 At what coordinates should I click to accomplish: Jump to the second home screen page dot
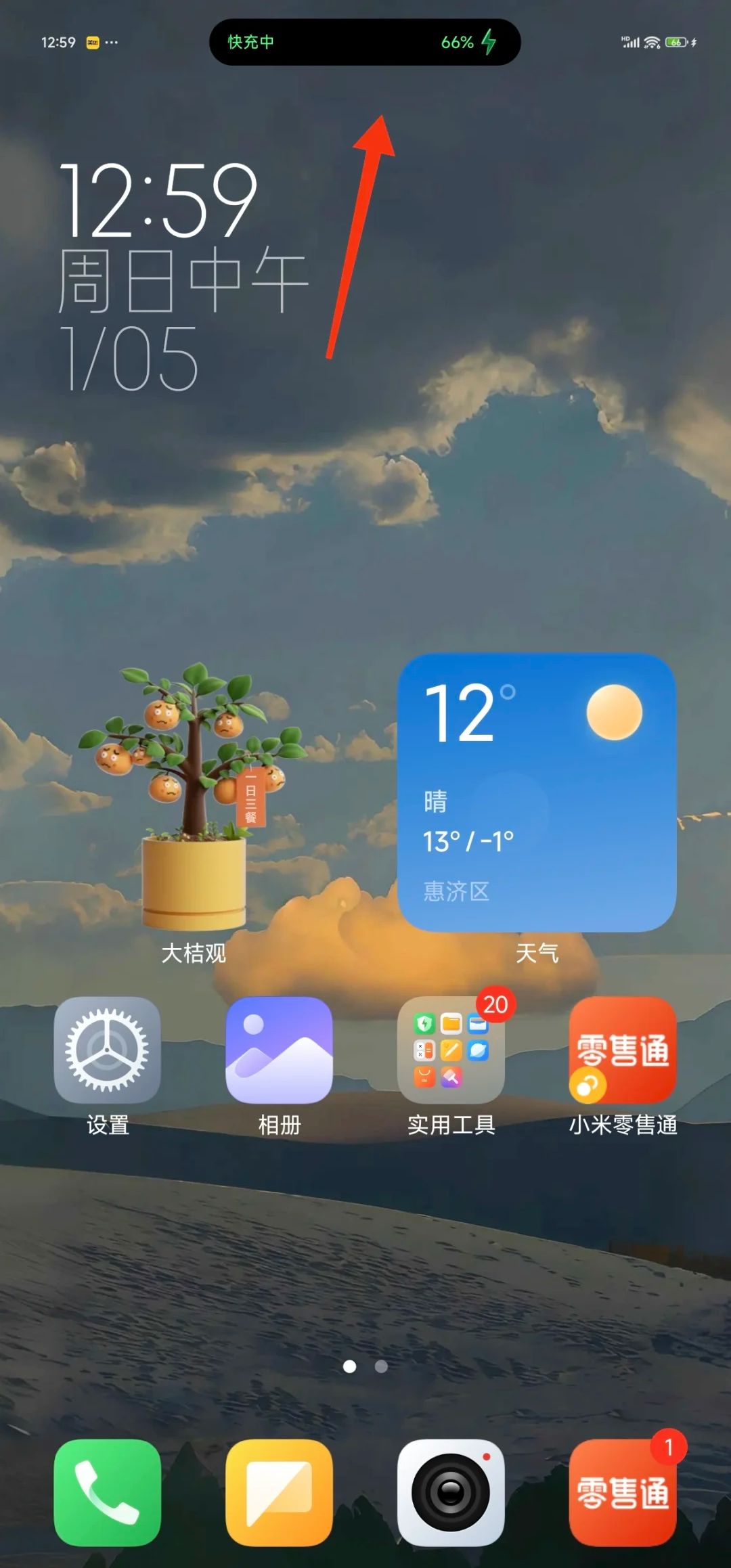[x=381, y=1366]
